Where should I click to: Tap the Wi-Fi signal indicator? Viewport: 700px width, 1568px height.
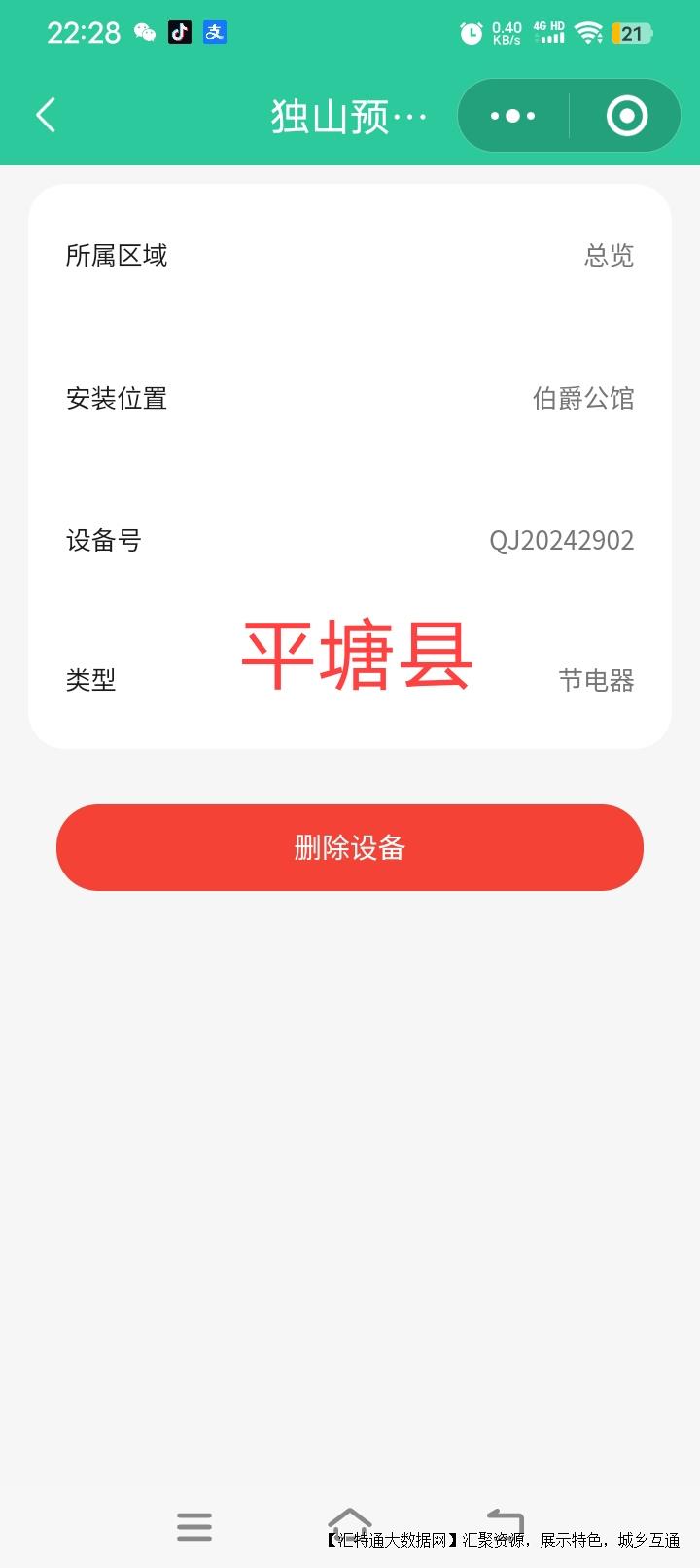pos(587,32)
